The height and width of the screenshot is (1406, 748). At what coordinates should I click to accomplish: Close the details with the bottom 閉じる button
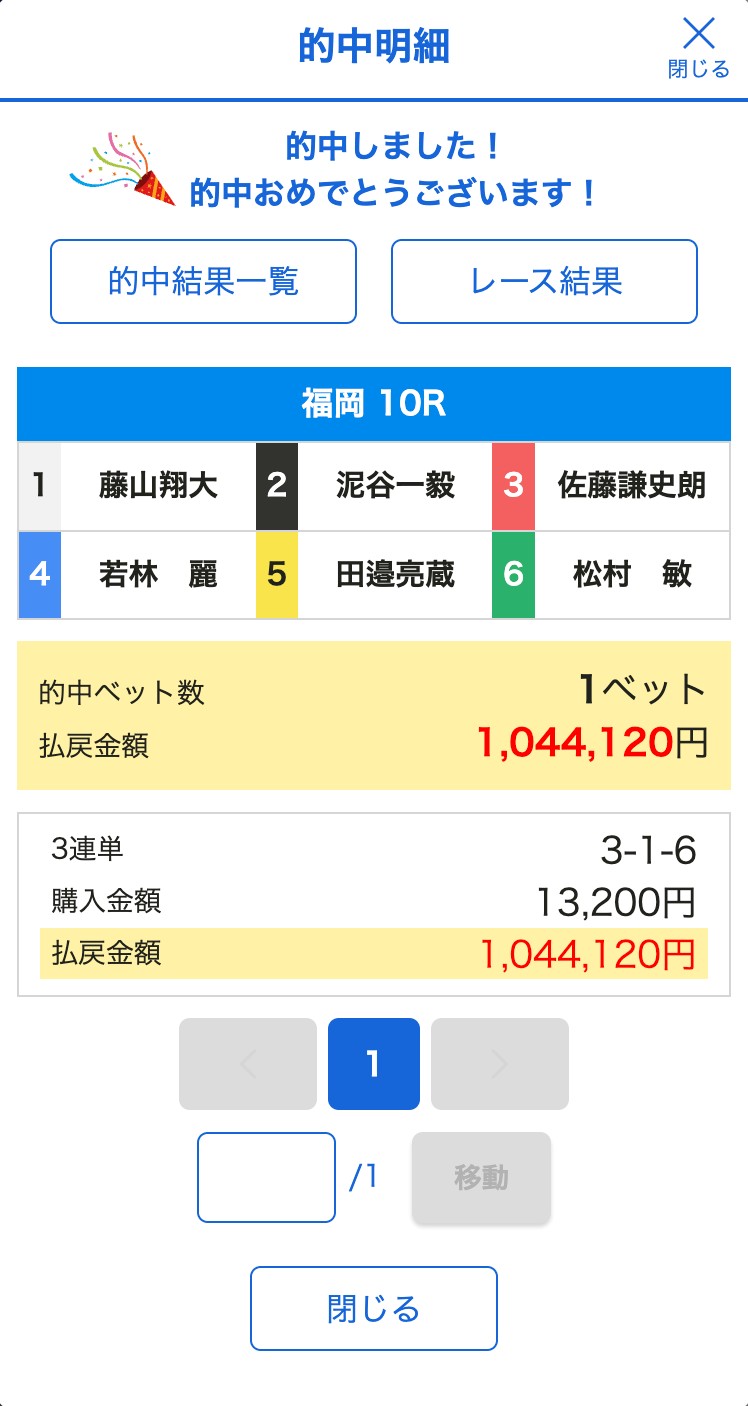click(373, 1308)
